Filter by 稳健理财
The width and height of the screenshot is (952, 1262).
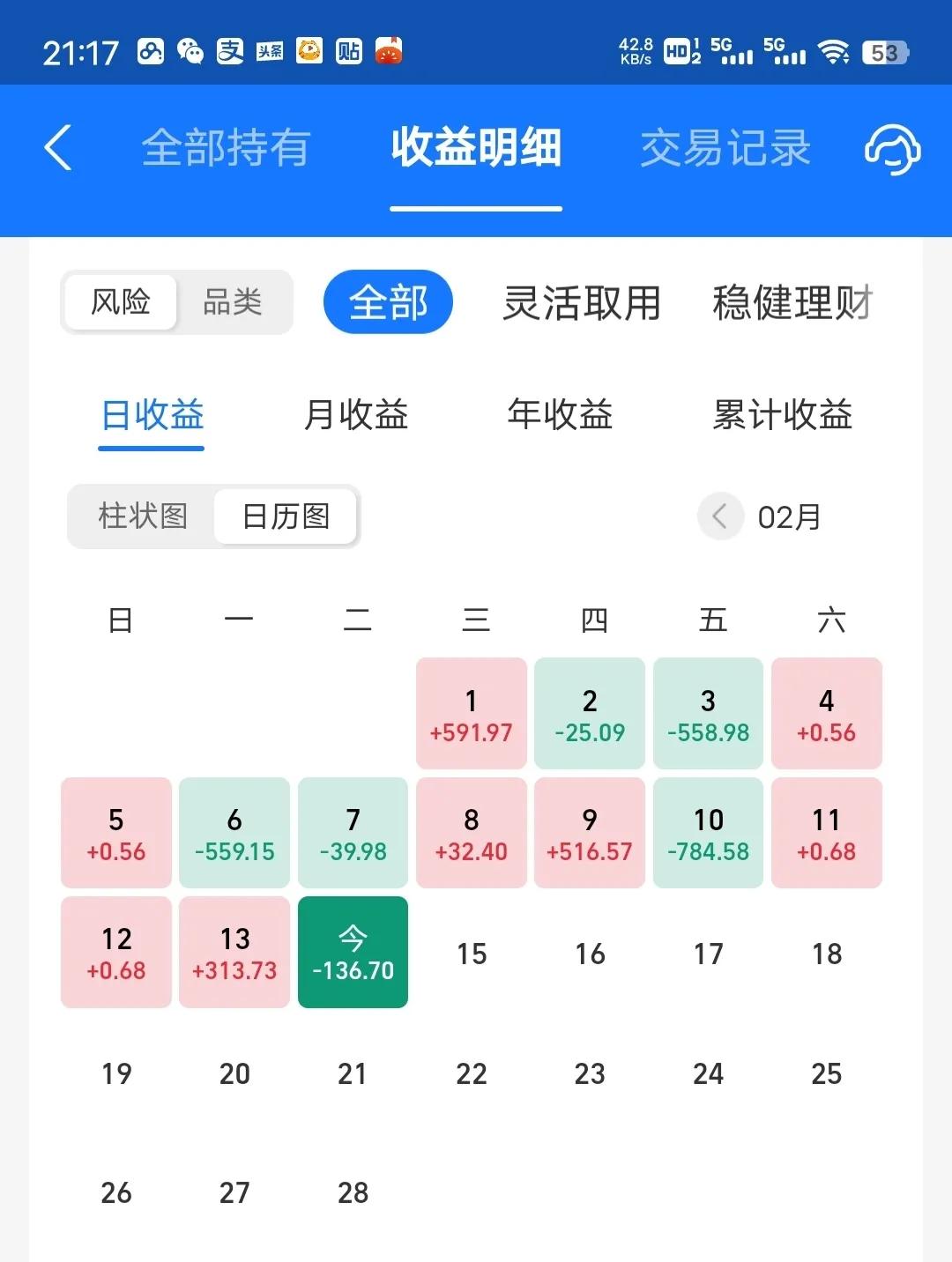tap(792, 302)
